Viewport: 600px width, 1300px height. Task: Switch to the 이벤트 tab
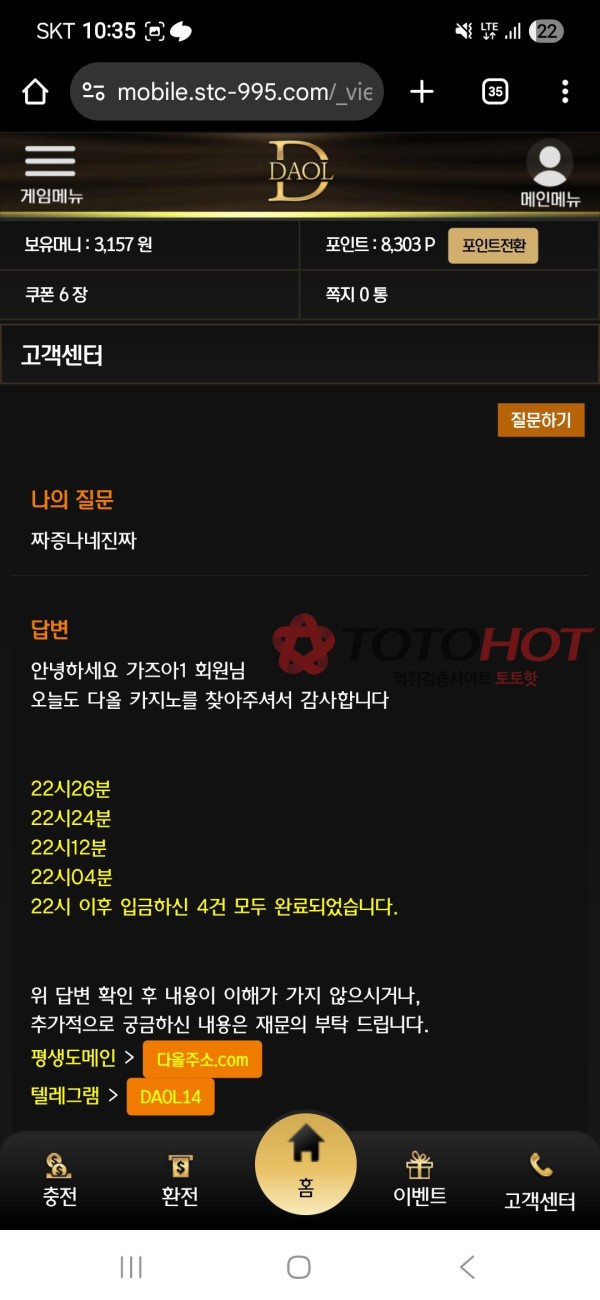coord(420,1180)
